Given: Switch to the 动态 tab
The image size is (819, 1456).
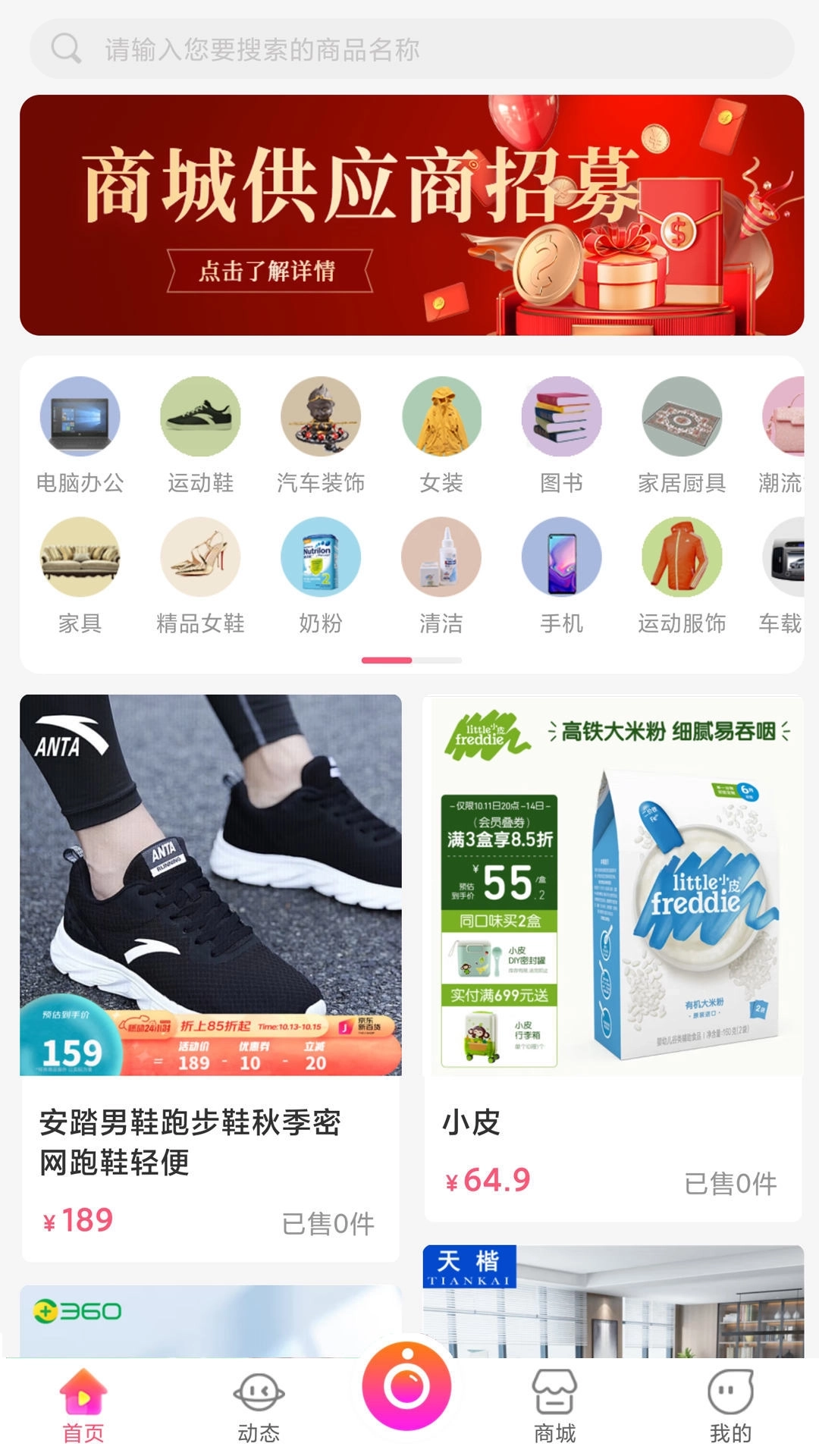Looking at the screenshot, I should click(x=259, y=1407).
